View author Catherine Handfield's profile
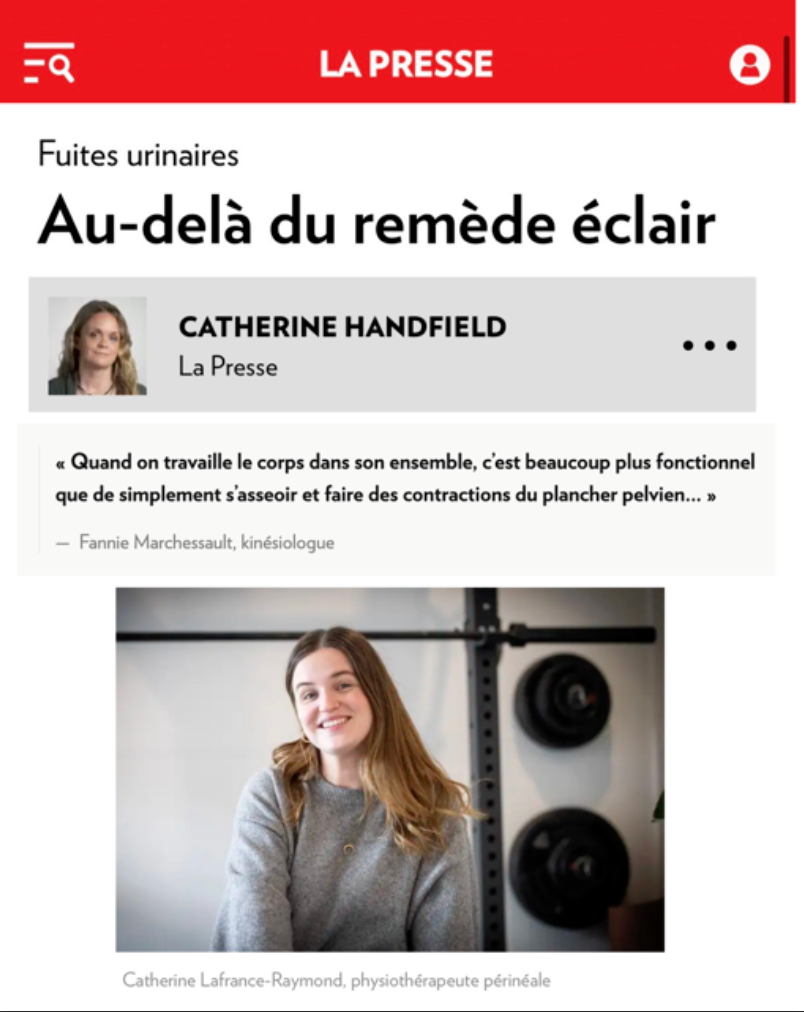Viewport: 804px width, 1012px height. (342, 327)
